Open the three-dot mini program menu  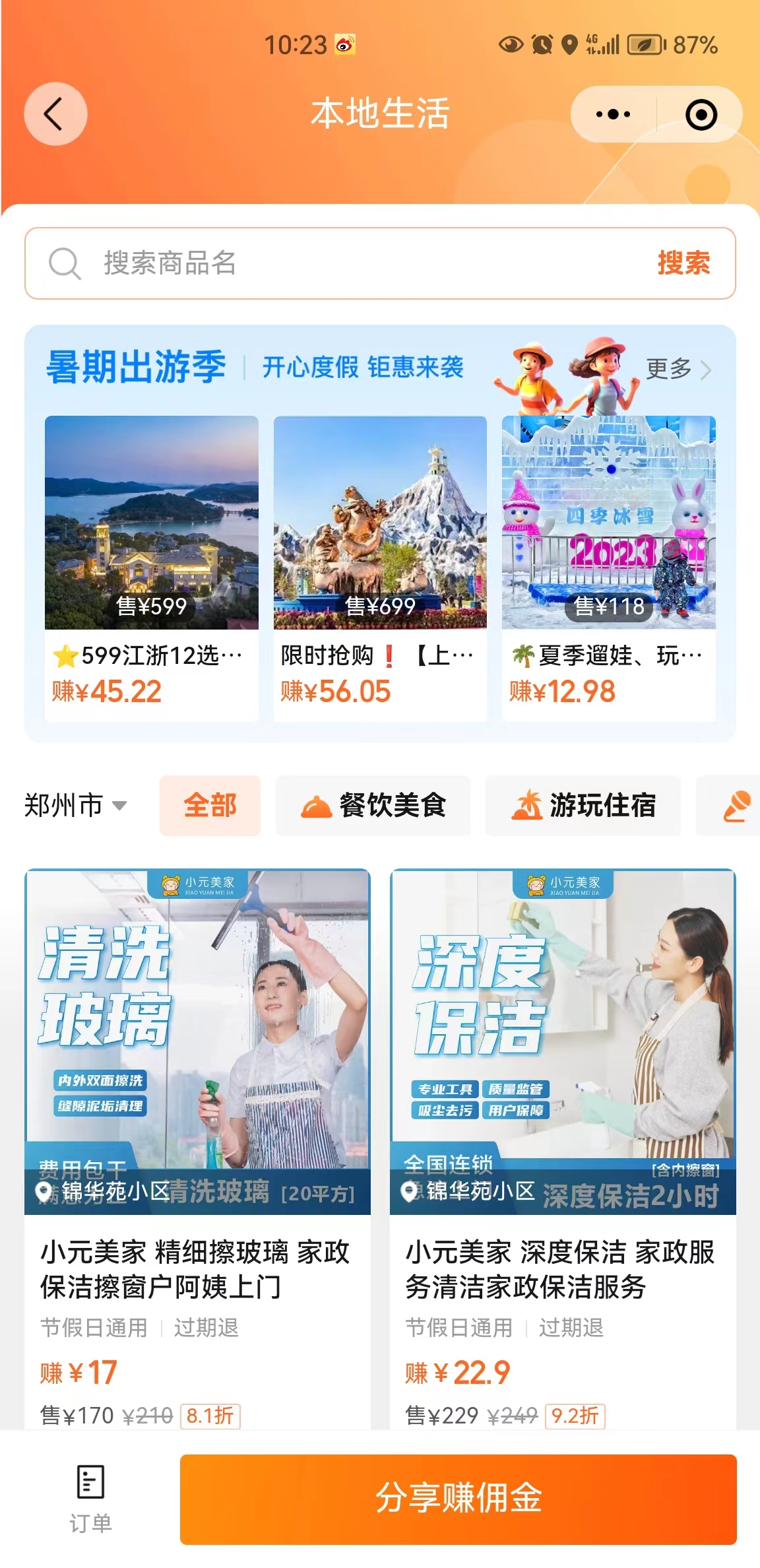[613, 114]
